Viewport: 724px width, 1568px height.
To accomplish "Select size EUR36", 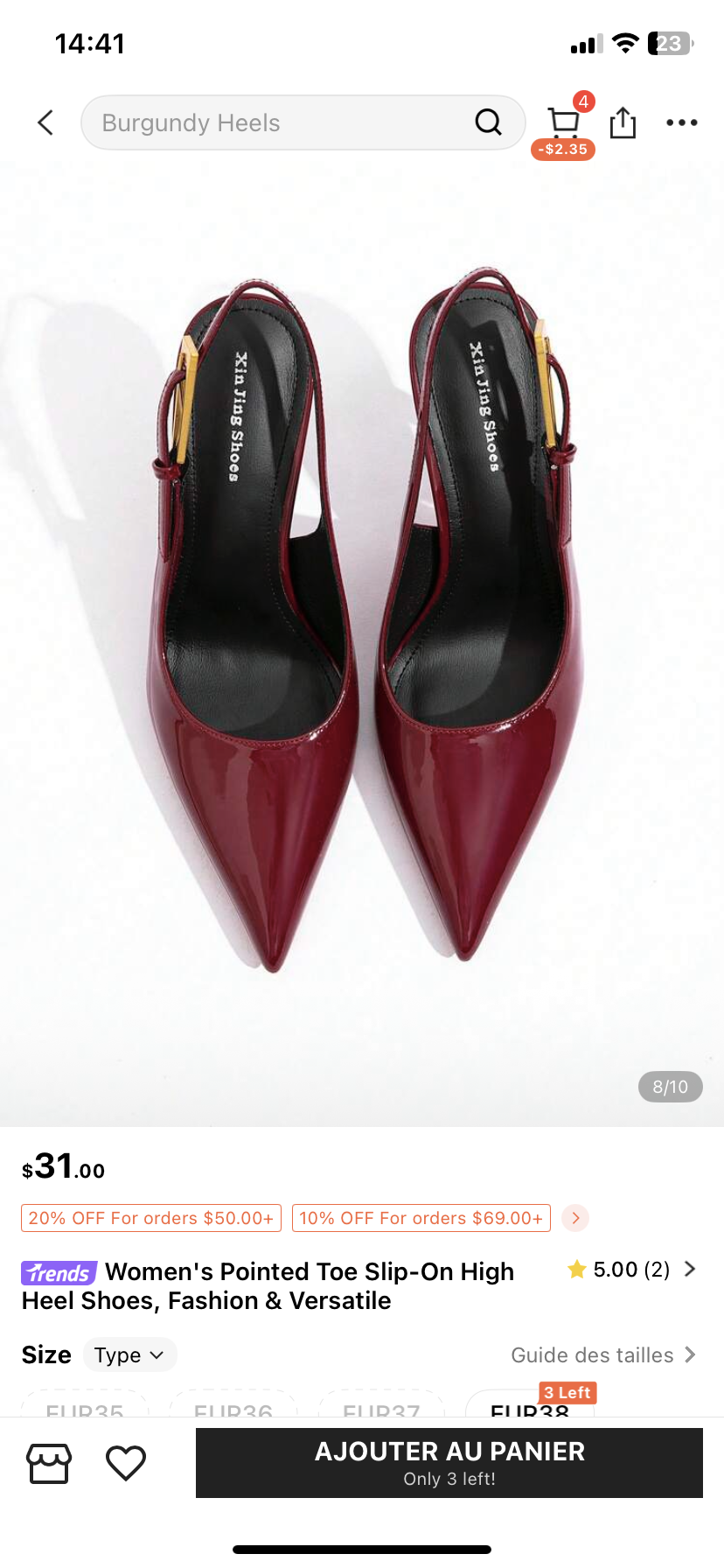I will click(233, 1404).
